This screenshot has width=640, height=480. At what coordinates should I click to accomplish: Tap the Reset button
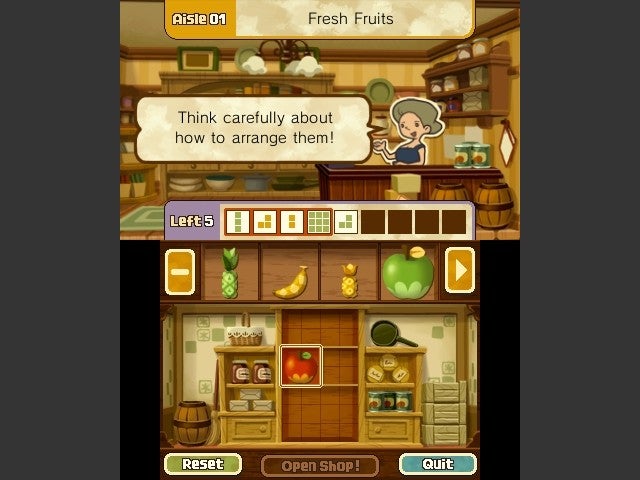pos(202,464)
